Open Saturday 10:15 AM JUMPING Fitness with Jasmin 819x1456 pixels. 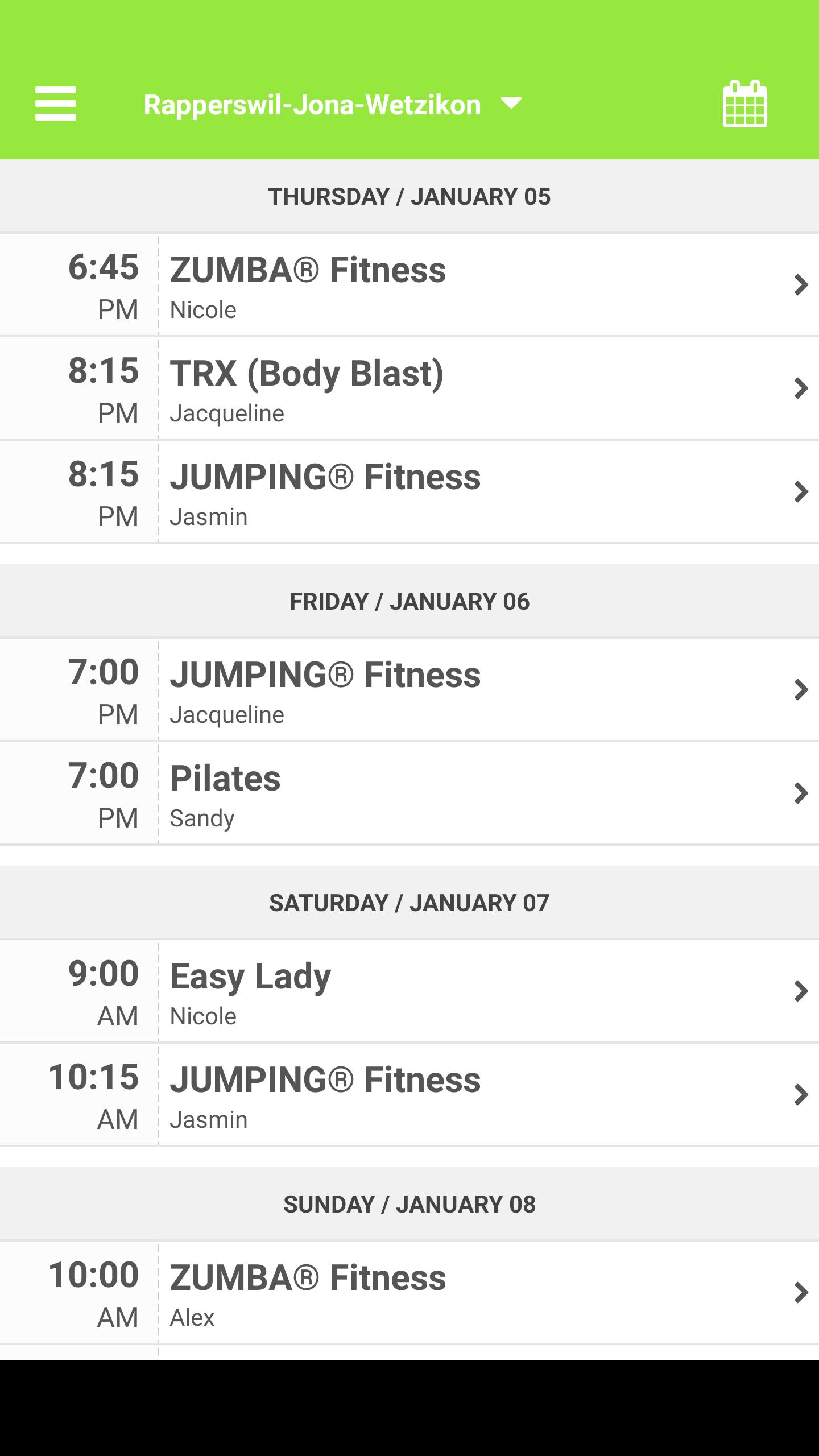coord(409,1094)
